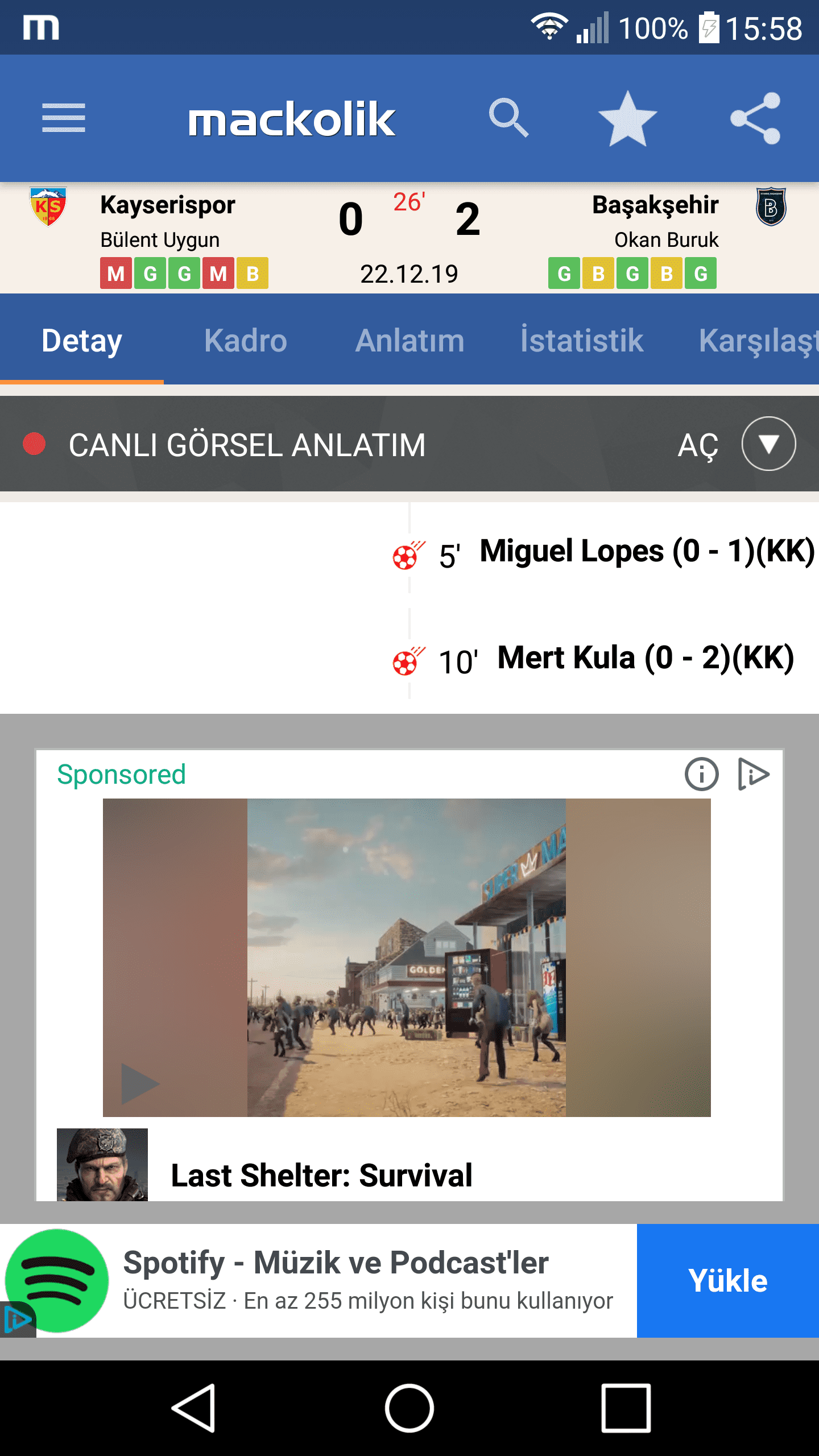Open the search magnifier
Screen dimensions: 819x1456
tap(508, 118)
